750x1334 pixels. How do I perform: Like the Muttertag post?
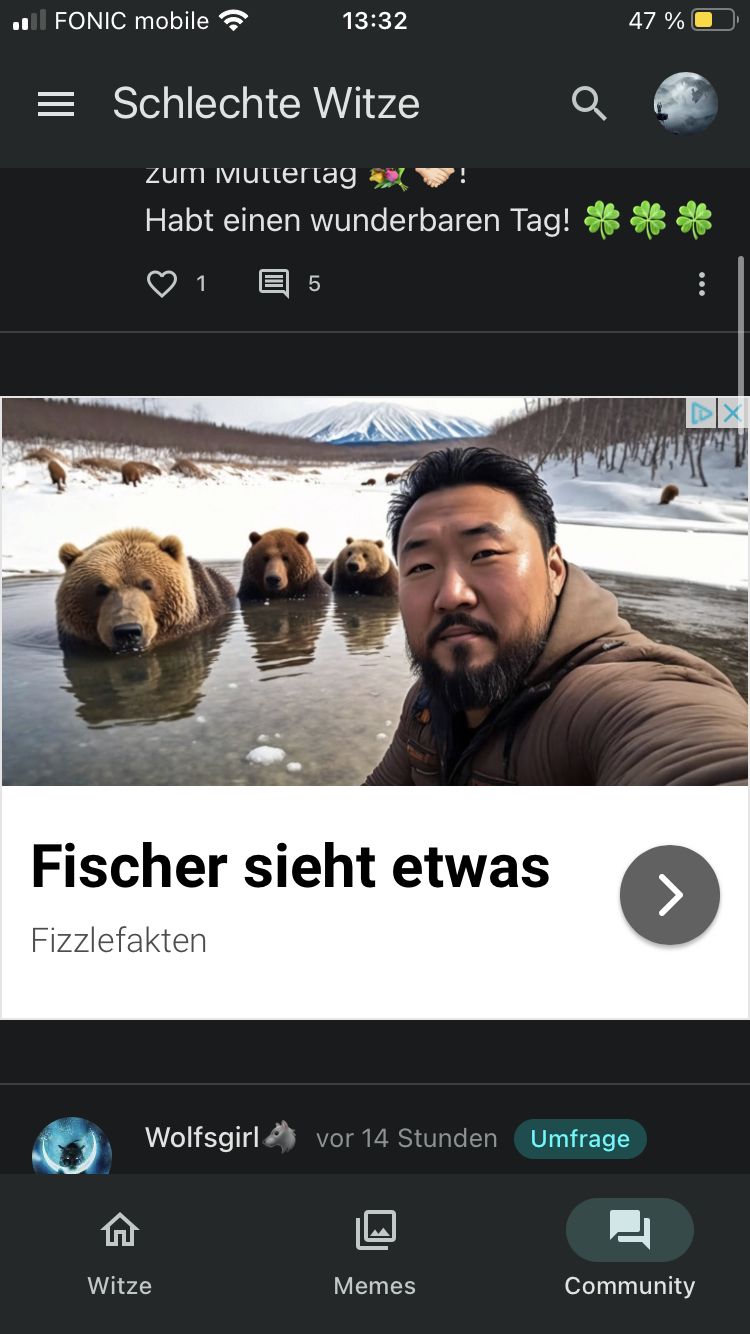[162, 284]
